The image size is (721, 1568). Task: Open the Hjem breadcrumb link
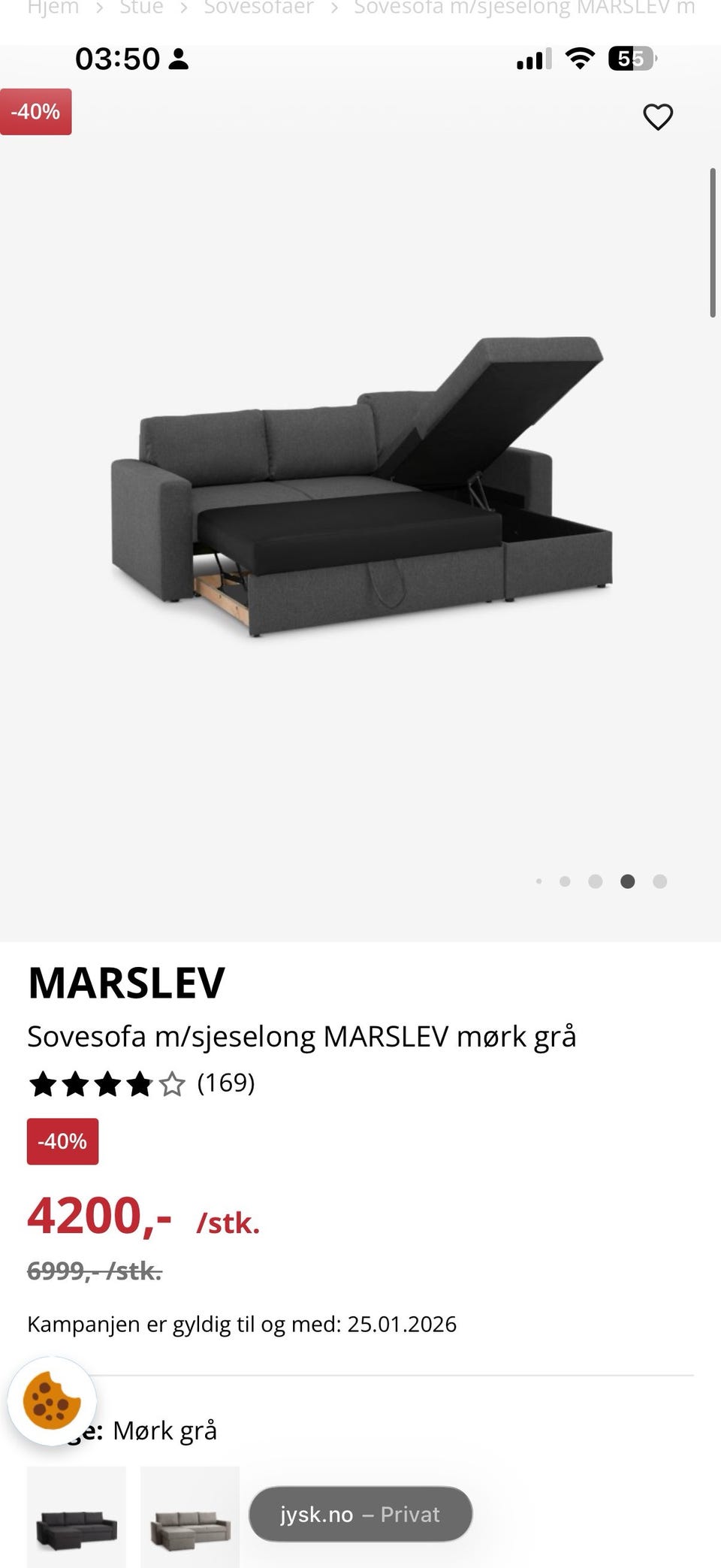[x=53, y=8]
